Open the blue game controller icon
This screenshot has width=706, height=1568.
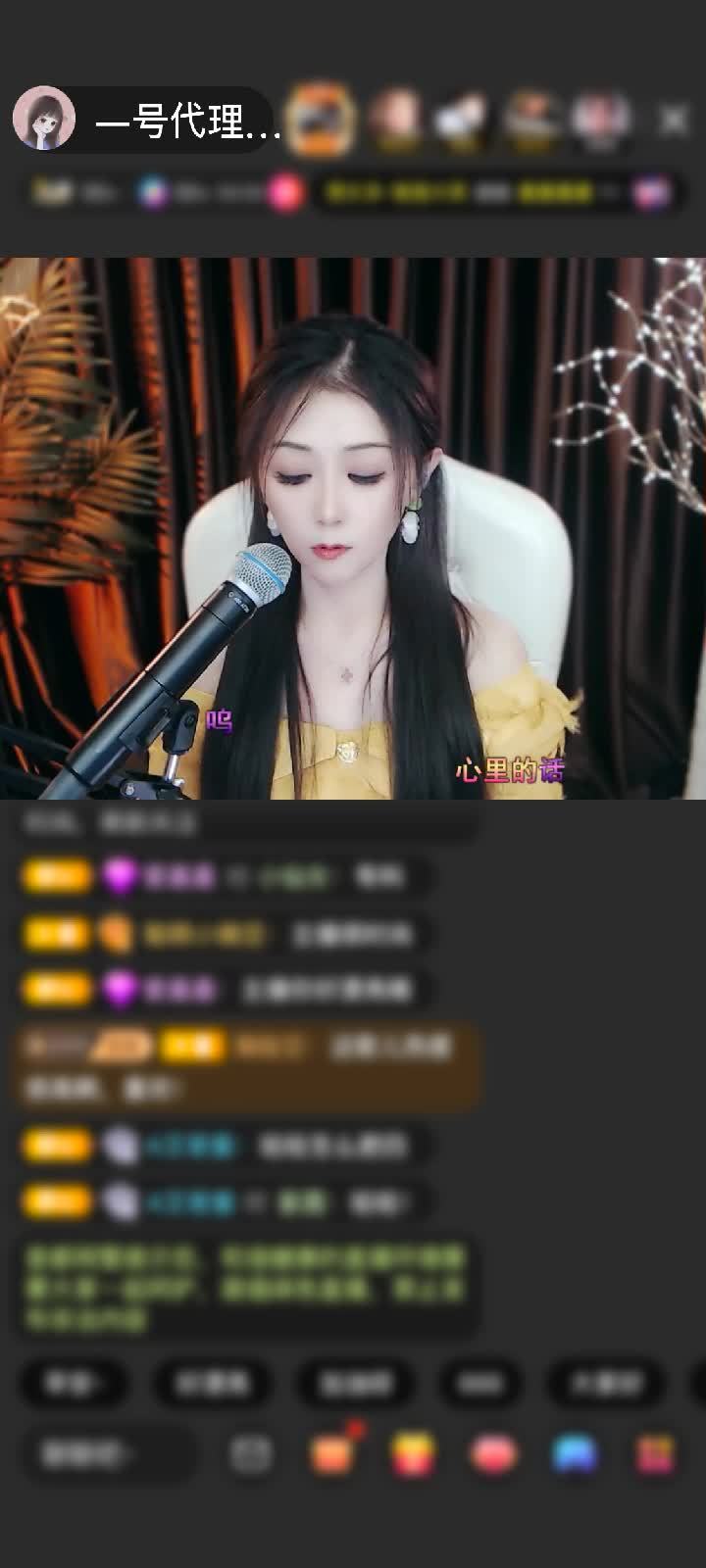coord(575,1454)
